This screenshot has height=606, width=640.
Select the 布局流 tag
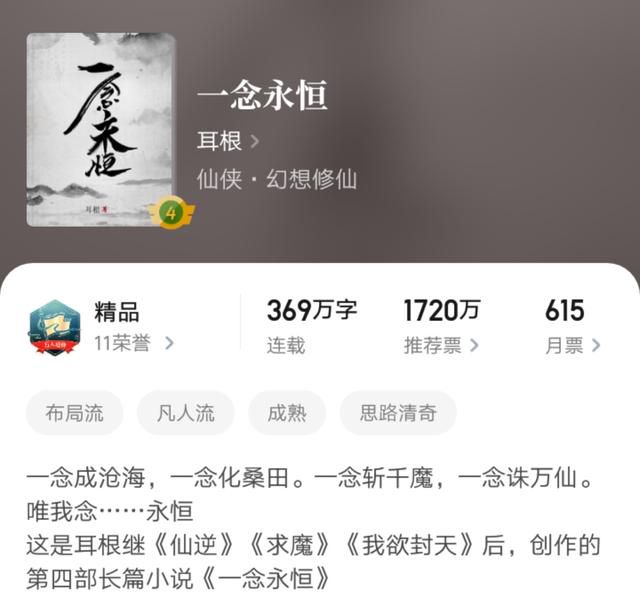point(75,413)
